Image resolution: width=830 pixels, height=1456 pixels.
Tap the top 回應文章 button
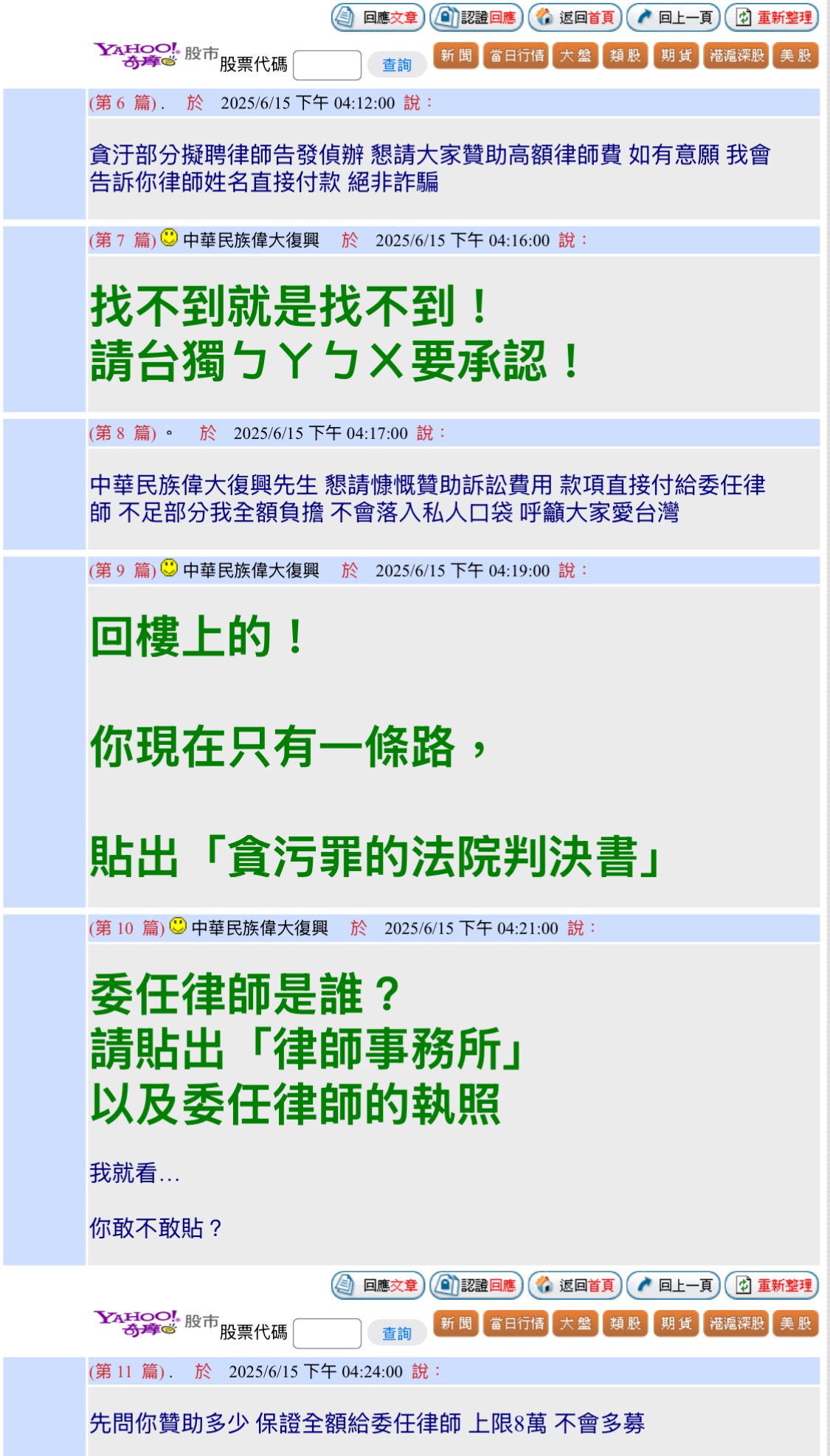tap(378, 17)
